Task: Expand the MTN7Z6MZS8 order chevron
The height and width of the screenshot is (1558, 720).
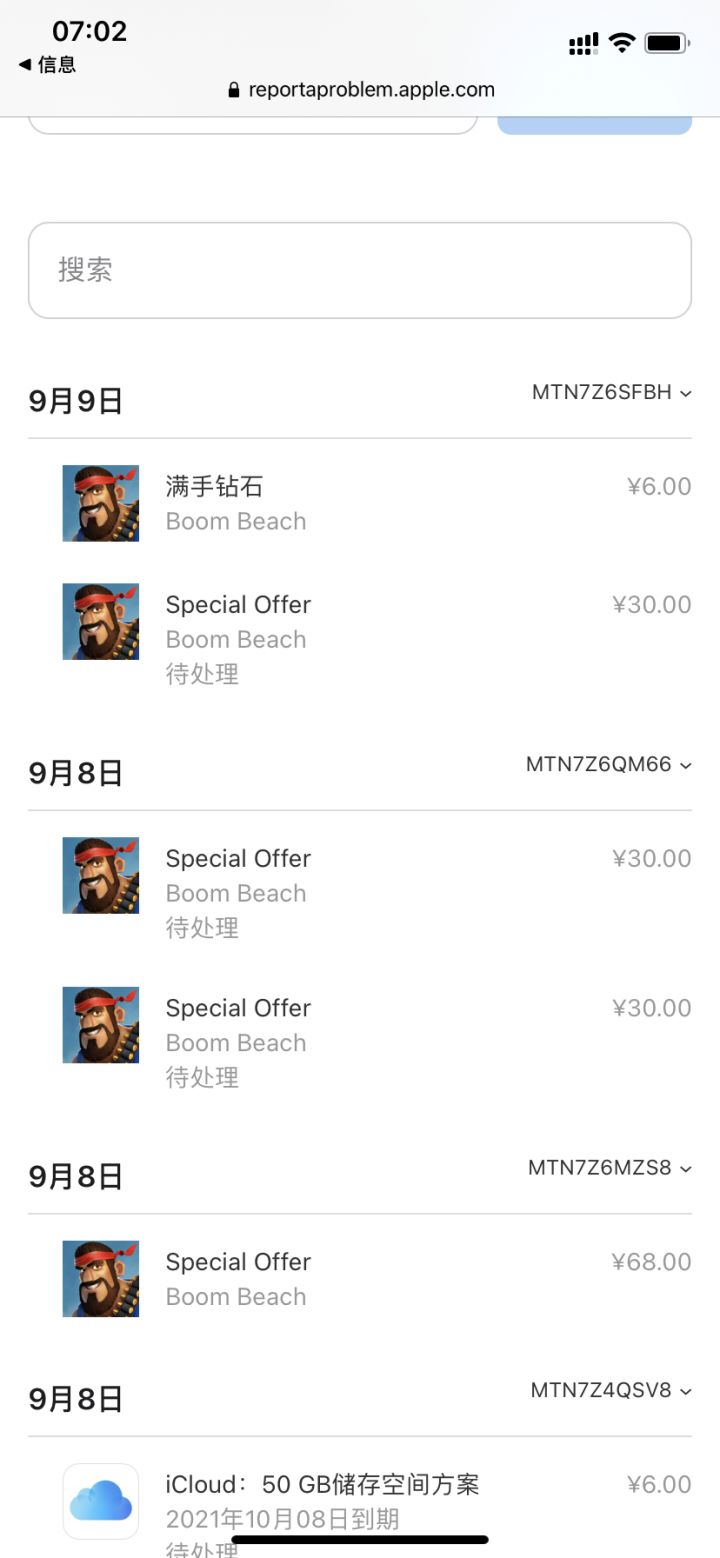Action: click(685, 1169)
